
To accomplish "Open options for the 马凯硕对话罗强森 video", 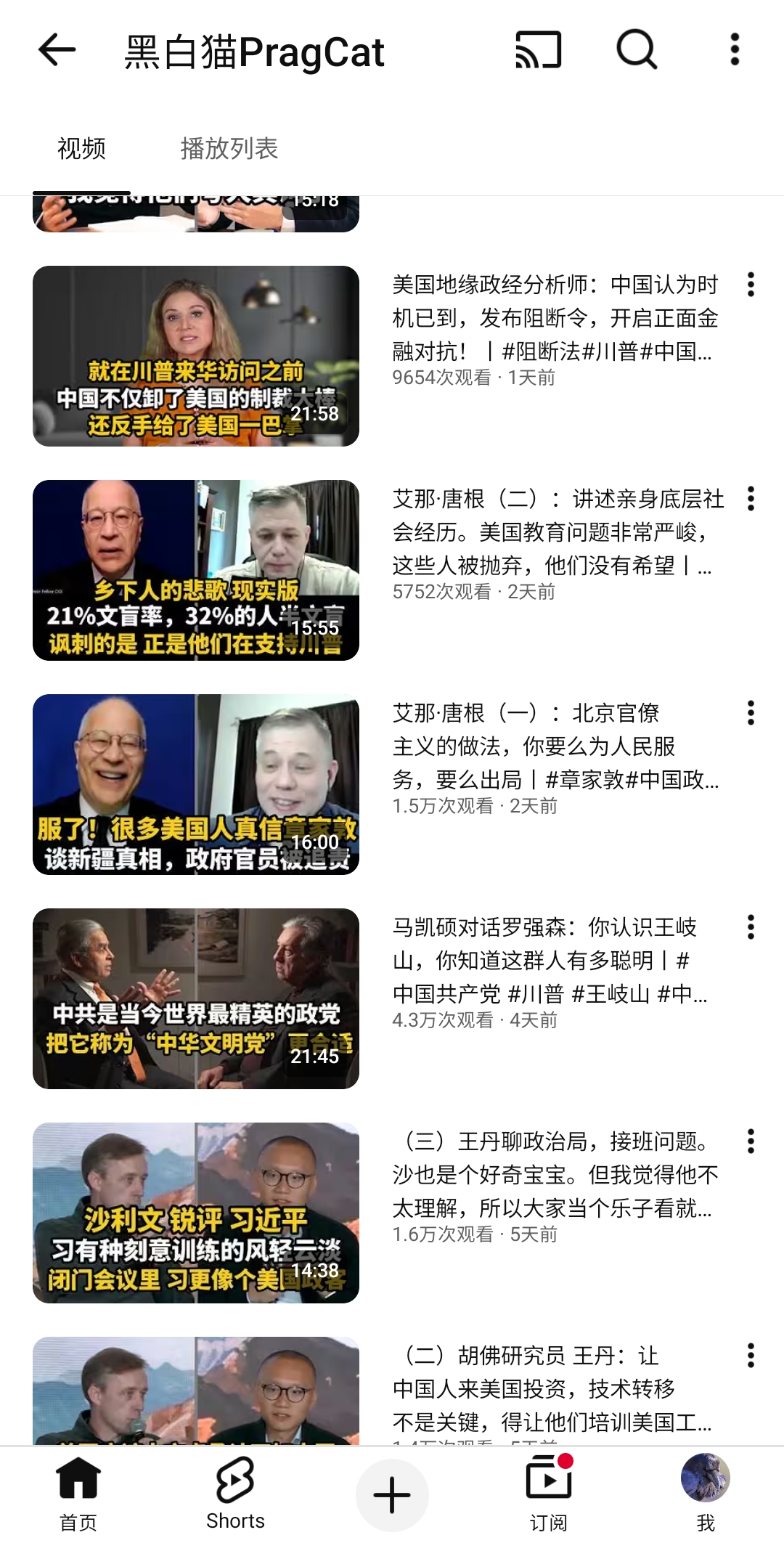I will tap(751, 927).
